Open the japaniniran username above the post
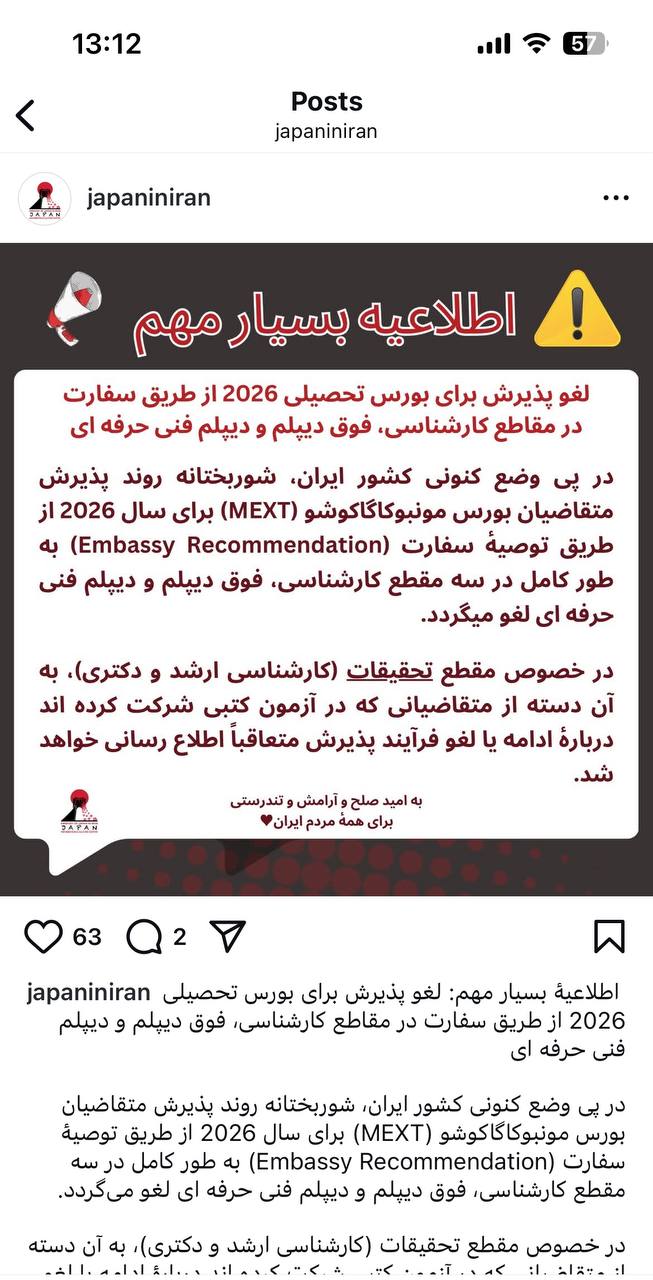653x1280 pixels. point(149,198)
